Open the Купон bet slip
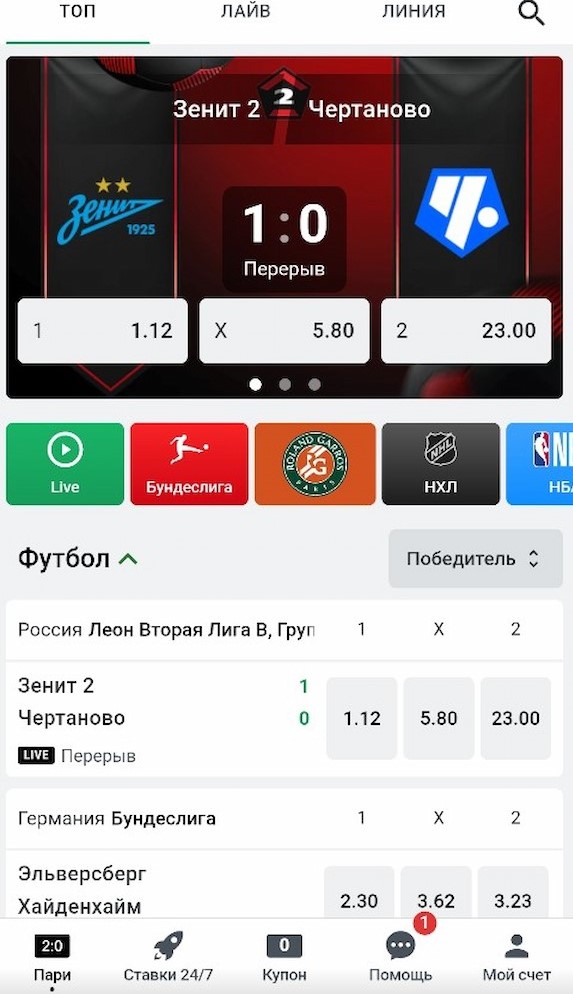Viewport: 573px width, 994px height. point(284,956)
